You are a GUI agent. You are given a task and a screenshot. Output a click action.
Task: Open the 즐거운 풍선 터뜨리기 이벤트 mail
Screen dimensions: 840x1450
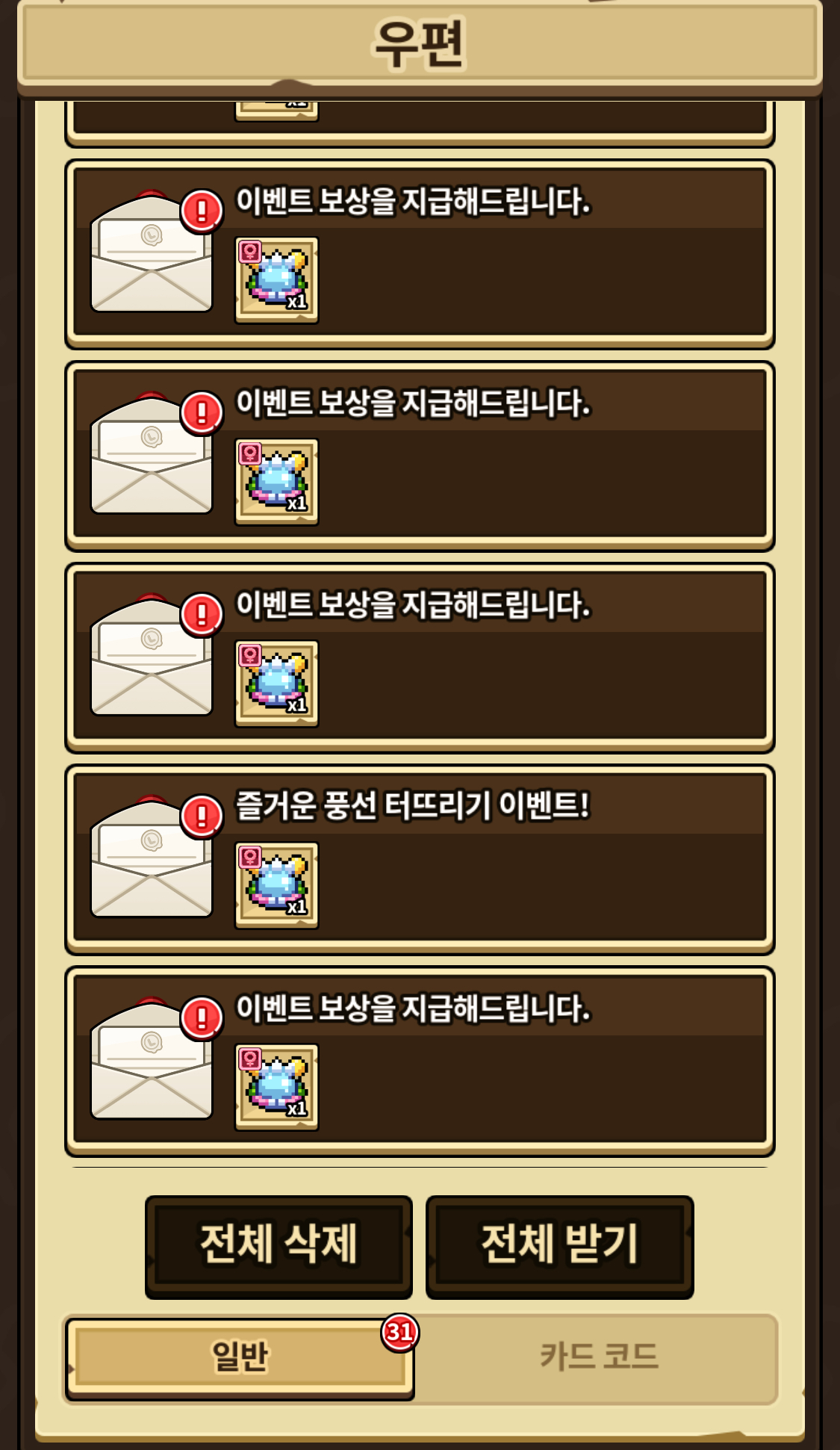pos(420,859)
